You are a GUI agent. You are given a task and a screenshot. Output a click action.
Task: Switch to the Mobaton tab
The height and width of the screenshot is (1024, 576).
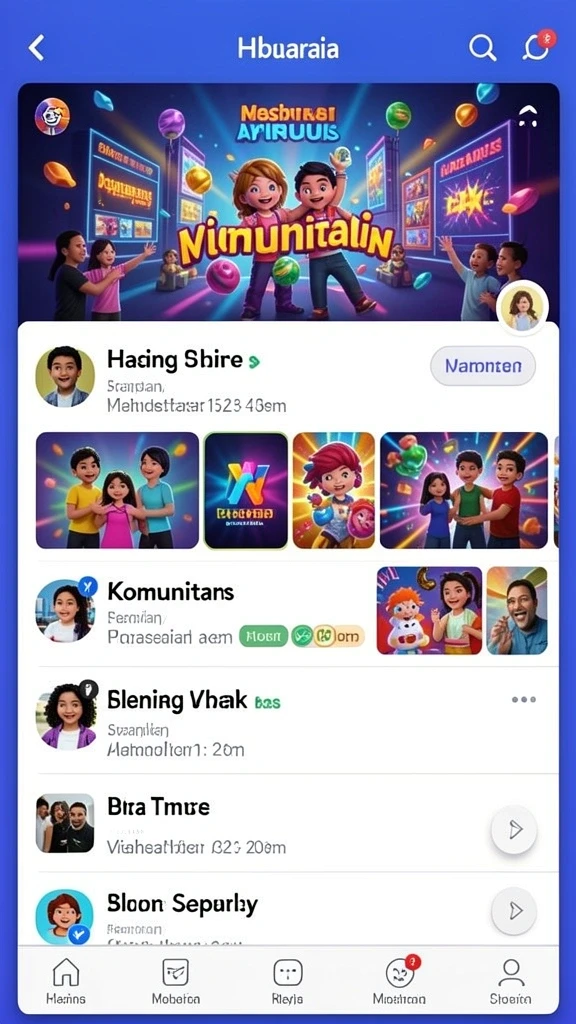click(x=176, y=981)
